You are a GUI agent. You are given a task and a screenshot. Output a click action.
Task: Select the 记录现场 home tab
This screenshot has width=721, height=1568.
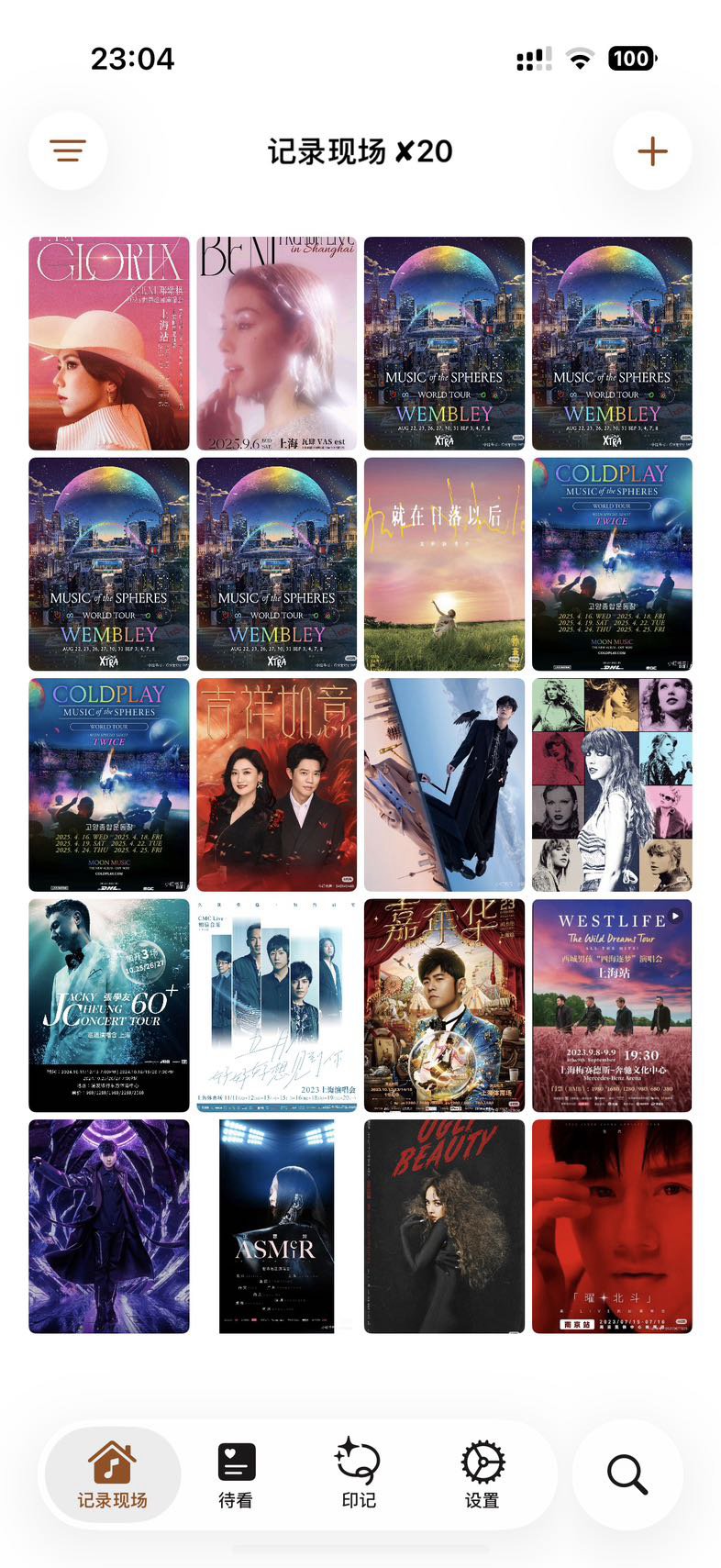pos(112,1474)
